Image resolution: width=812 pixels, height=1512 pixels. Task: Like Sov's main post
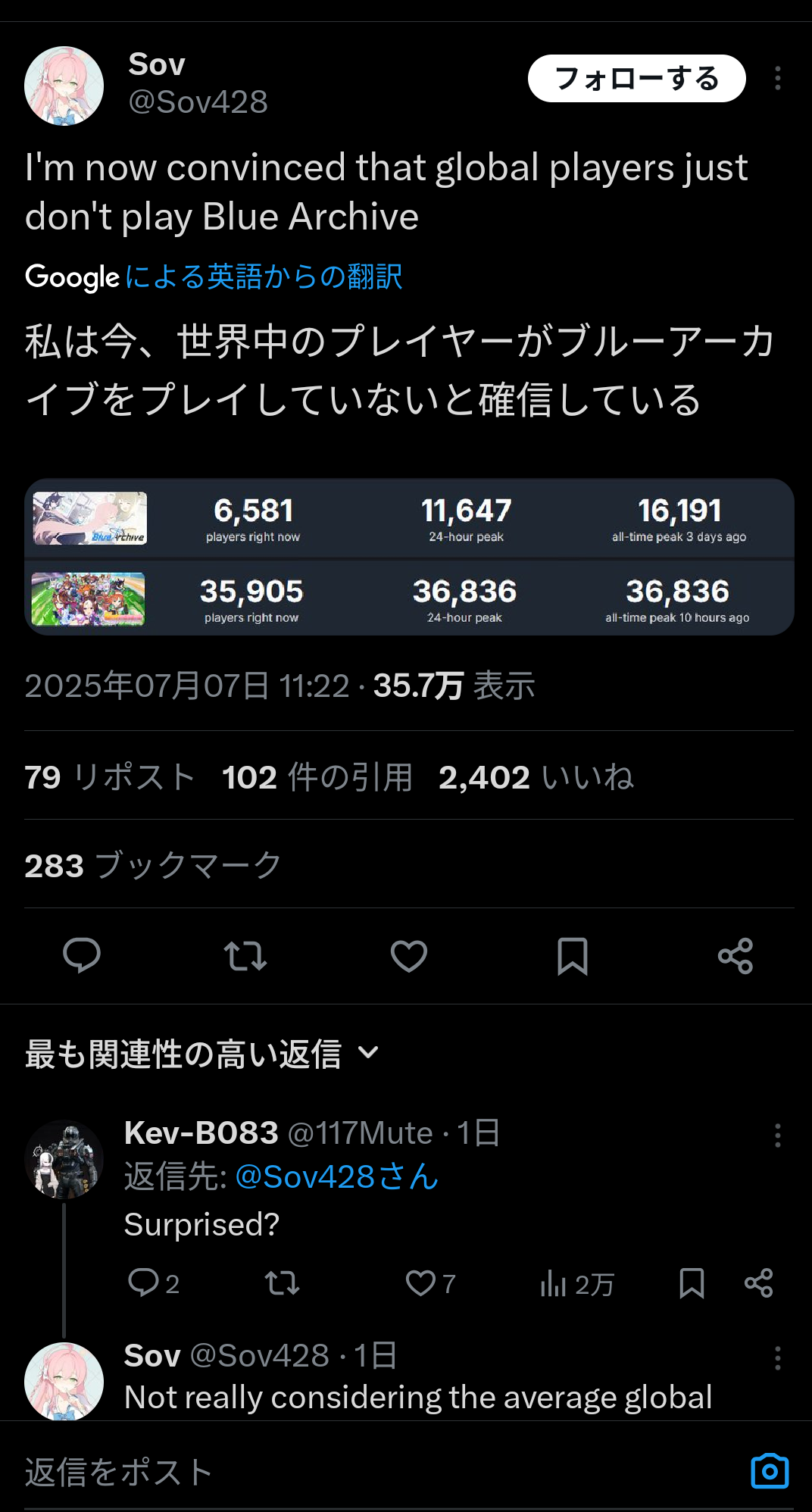(409, 955)
